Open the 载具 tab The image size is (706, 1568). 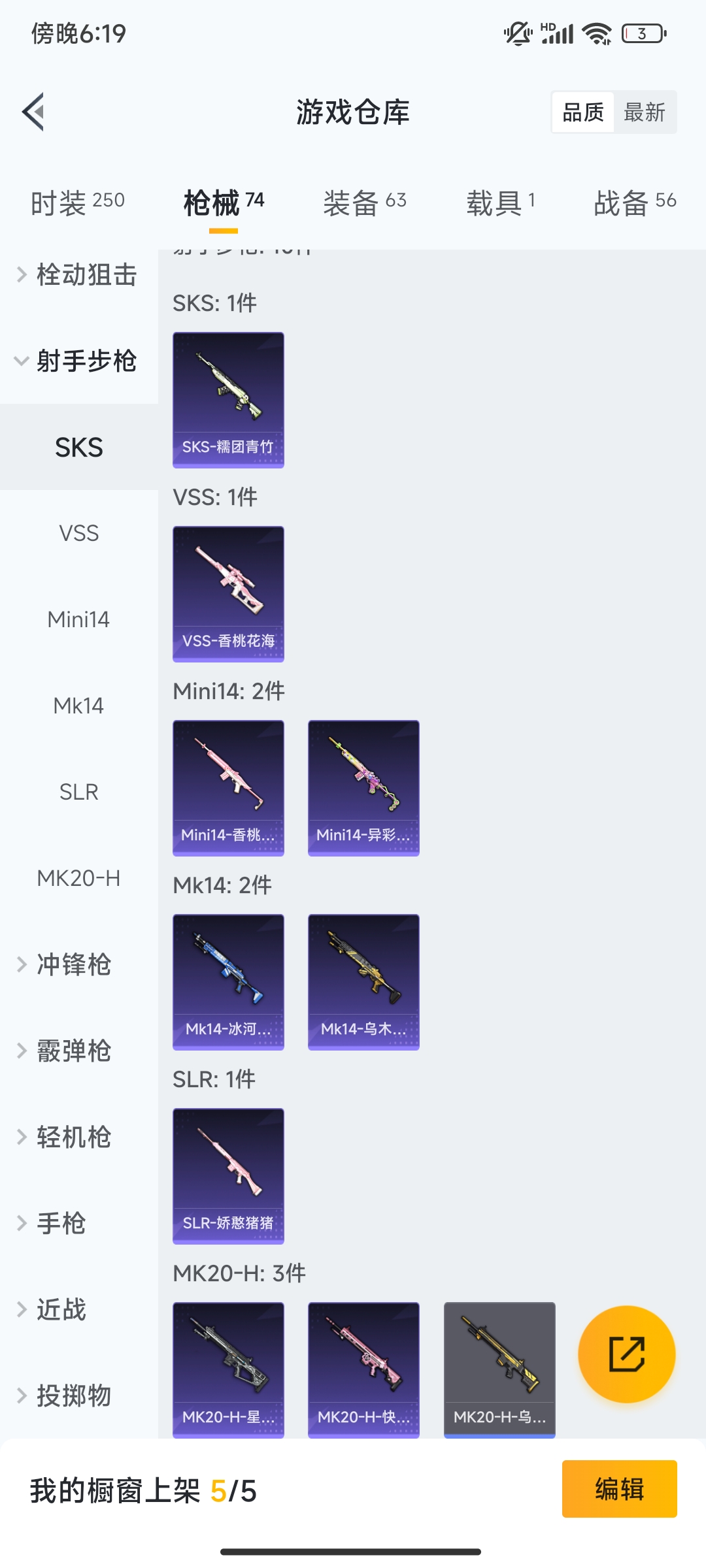point(501,202)
